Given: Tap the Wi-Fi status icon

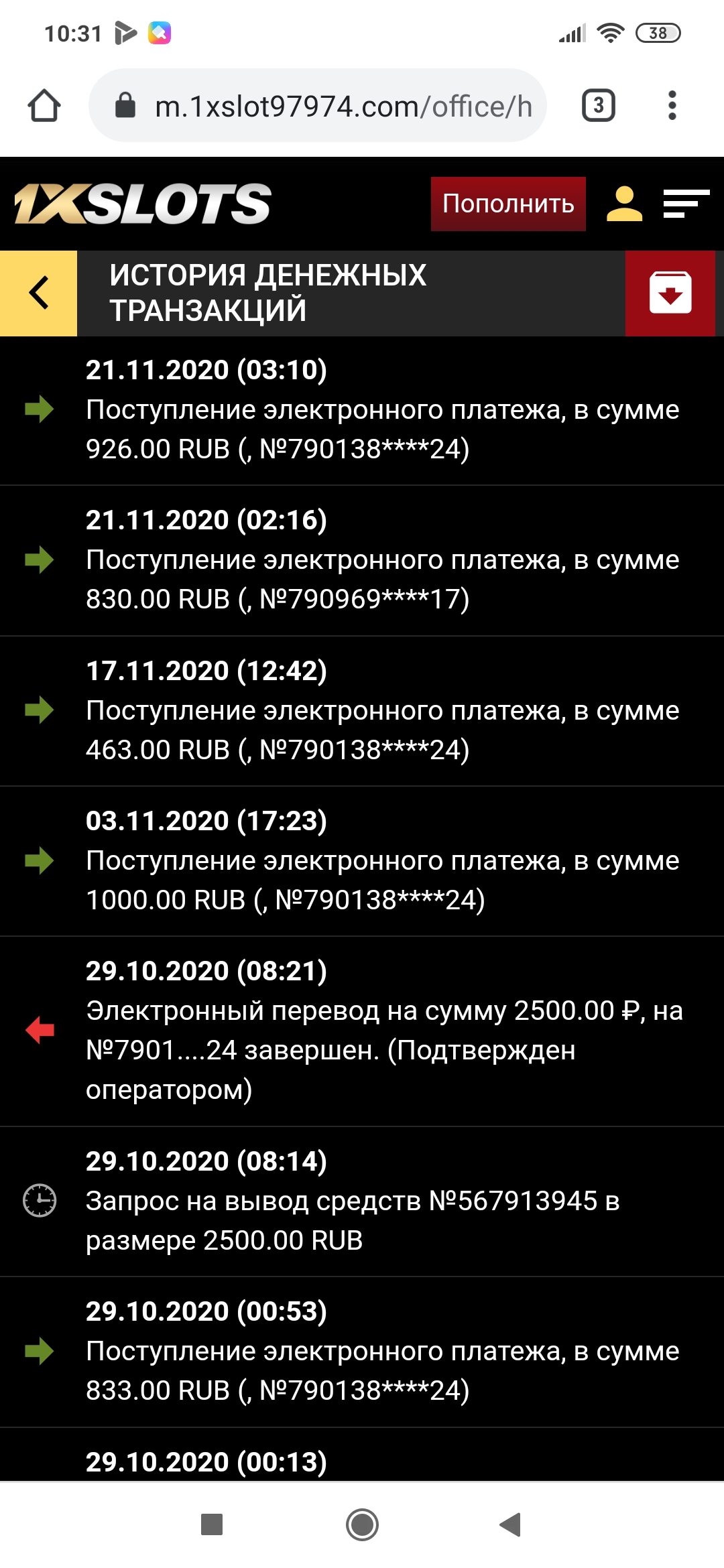Looking at the screenshot, I should pos(611,32).
